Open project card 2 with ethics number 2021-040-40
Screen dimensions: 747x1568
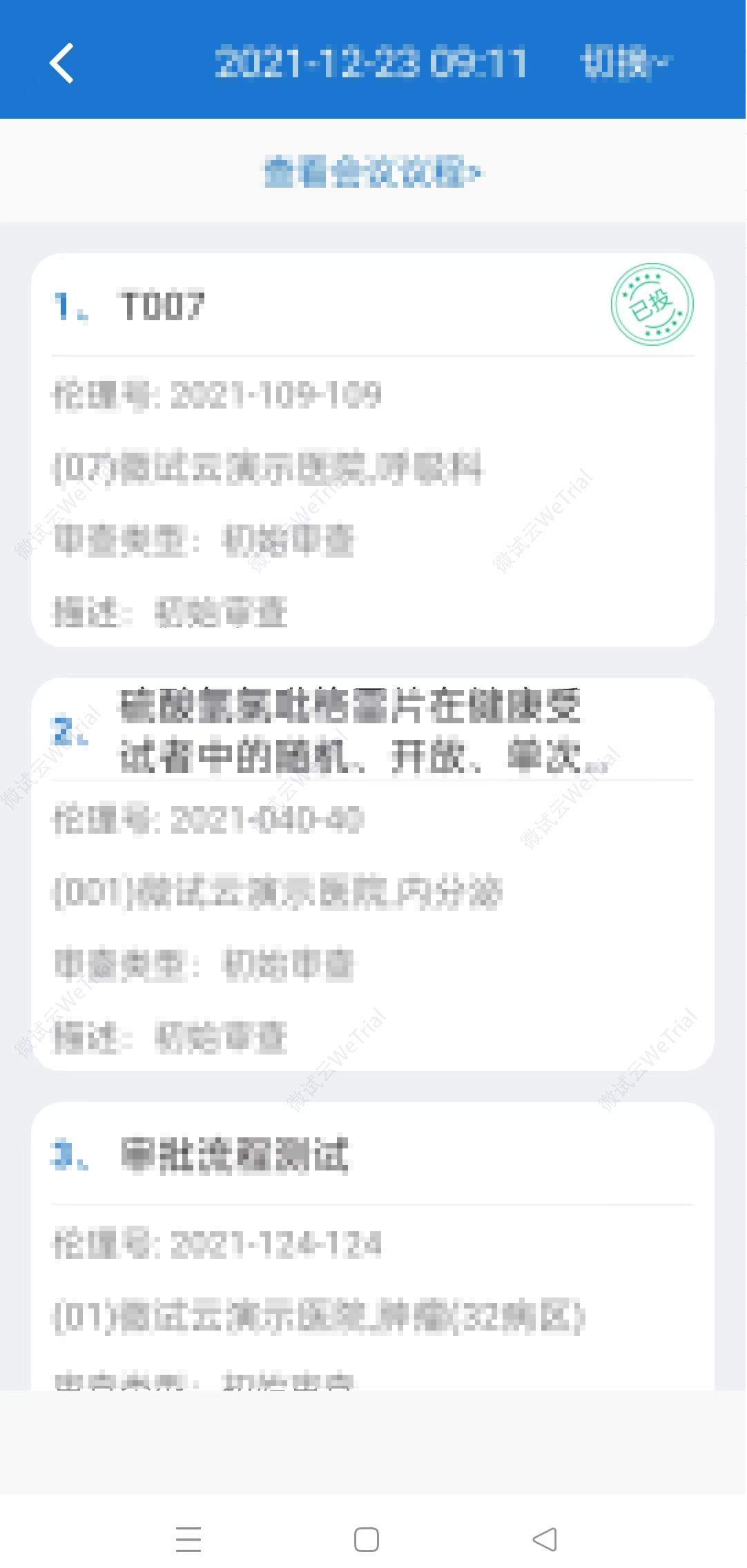click(373, 874)
